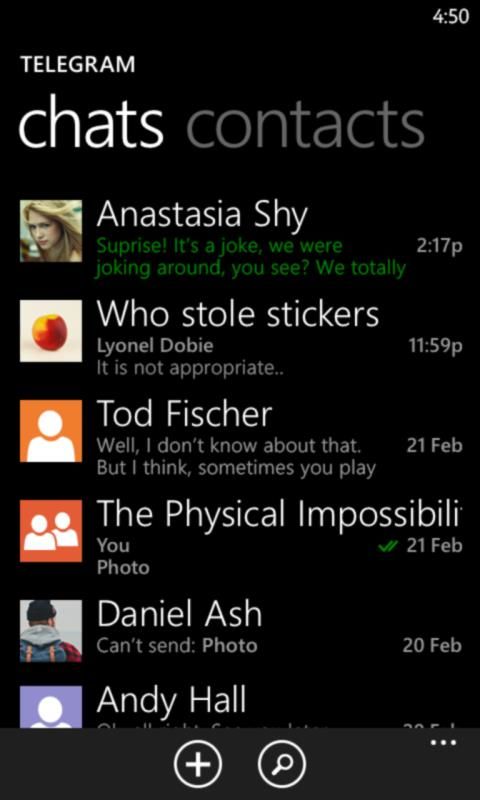
Task: Open the chat with Daniel Ash
Action: [x=241, y=631]
